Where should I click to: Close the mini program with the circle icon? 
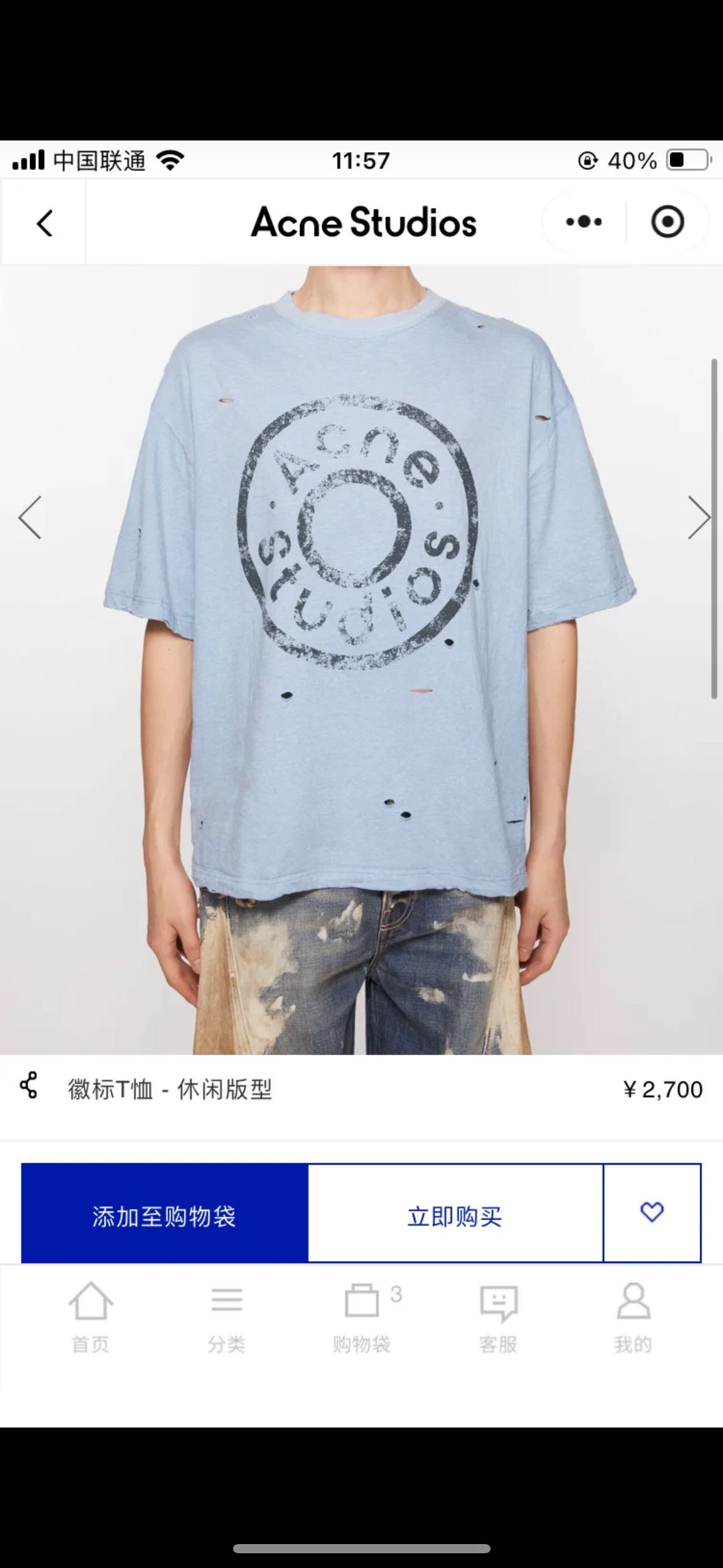[x=667, y=221]
